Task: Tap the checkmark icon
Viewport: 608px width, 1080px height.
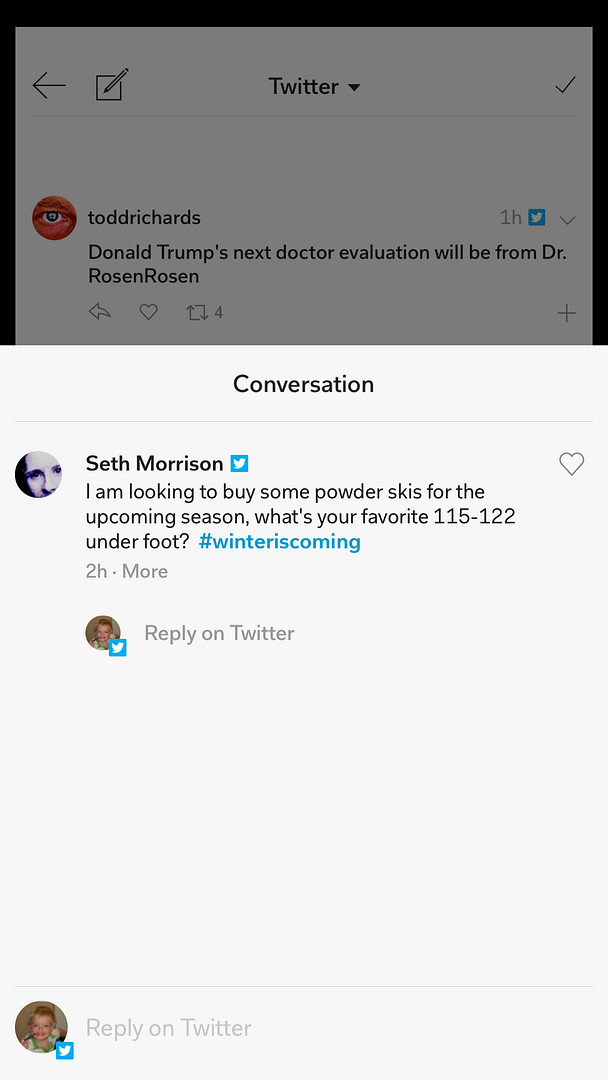Action: click(565, 86)
